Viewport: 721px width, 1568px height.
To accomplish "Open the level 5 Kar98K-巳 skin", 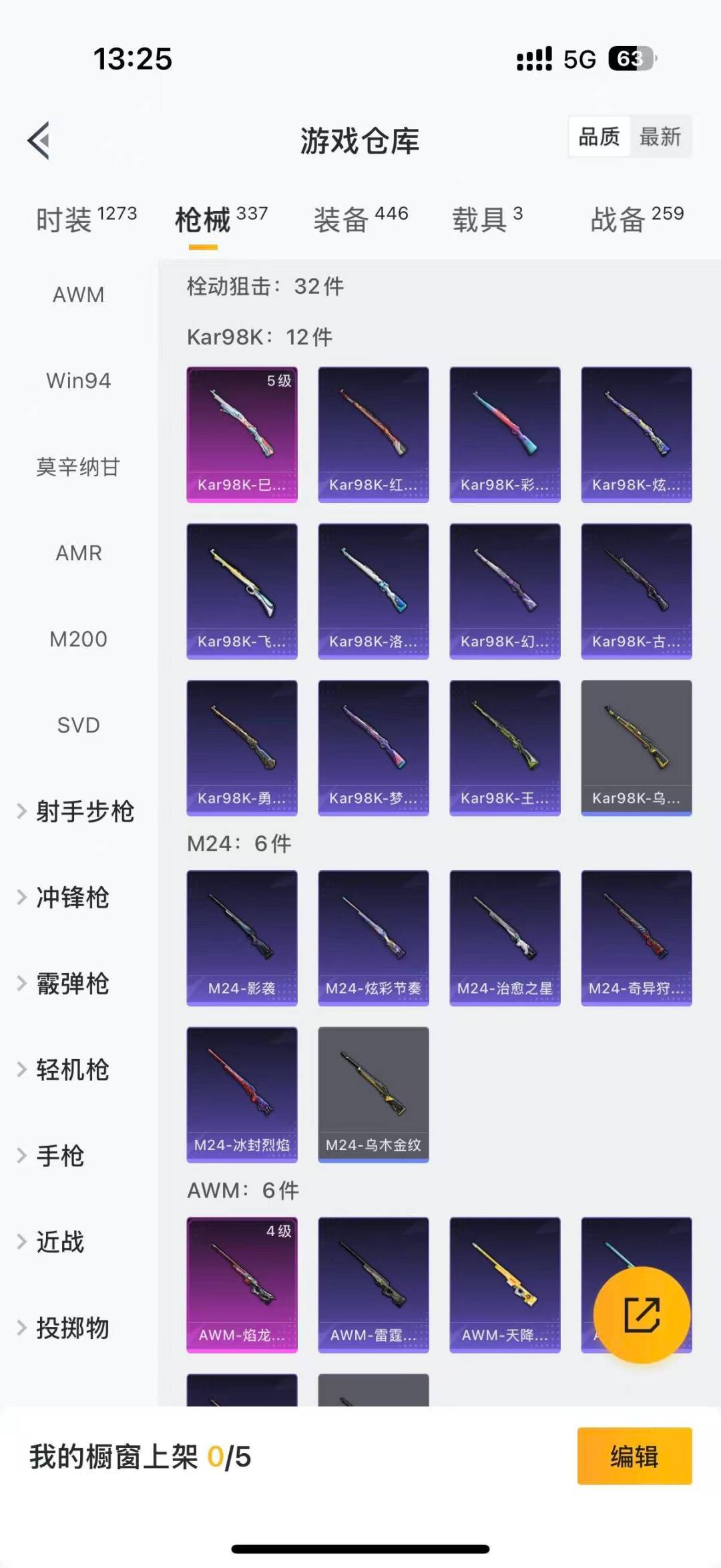I will tap(242, 434).
